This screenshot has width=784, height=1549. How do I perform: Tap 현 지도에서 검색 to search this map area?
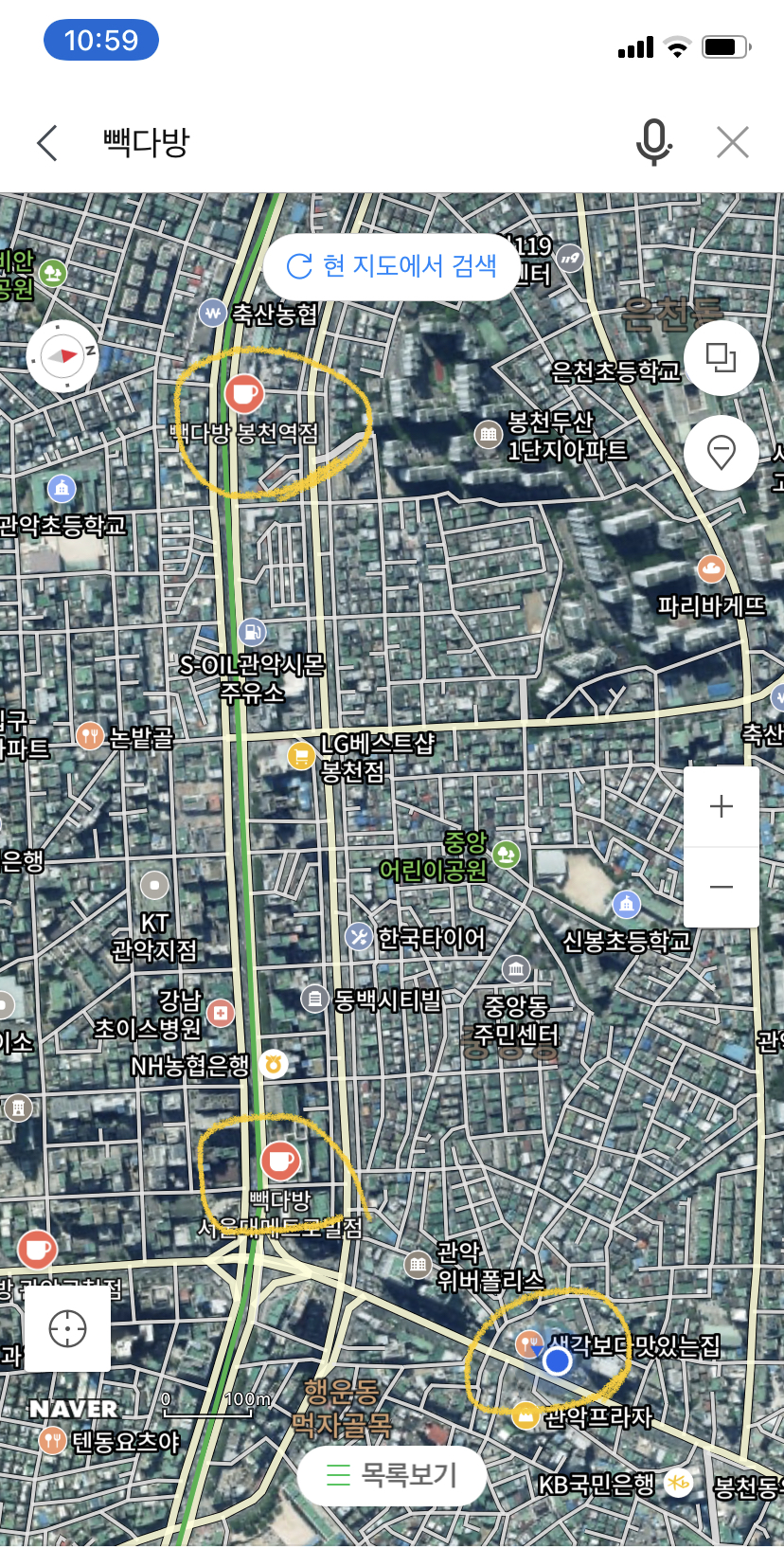pyautogui.click(x=392, y=266)
